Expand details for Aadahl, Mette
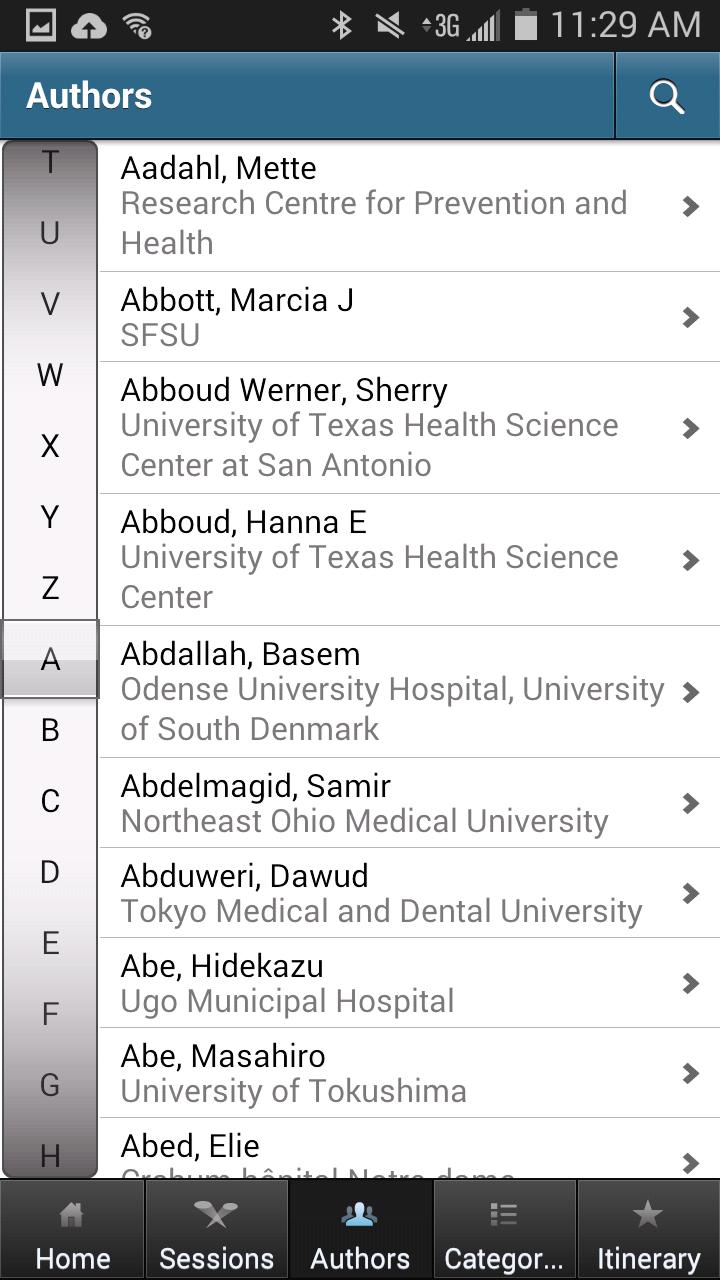 click(400, 205)
